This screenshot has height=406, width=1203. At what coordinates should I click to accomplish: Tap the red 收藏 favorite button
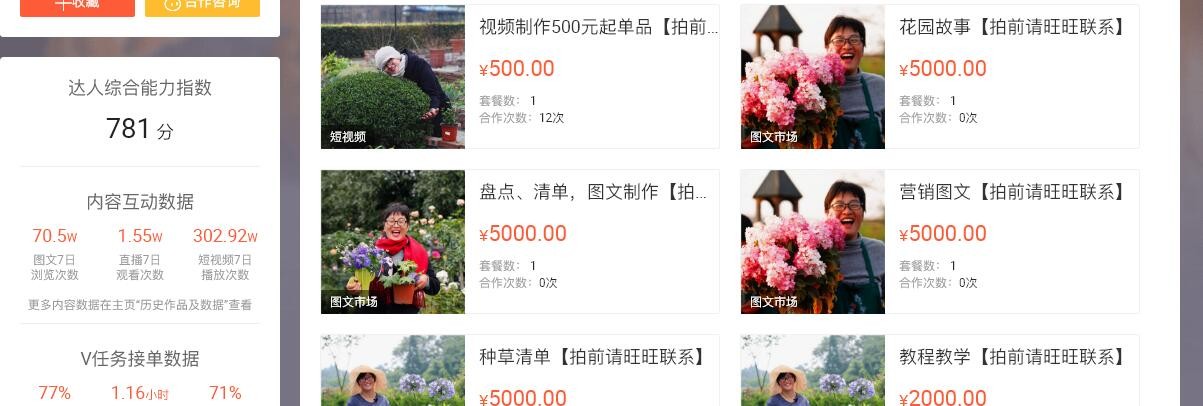77,6
